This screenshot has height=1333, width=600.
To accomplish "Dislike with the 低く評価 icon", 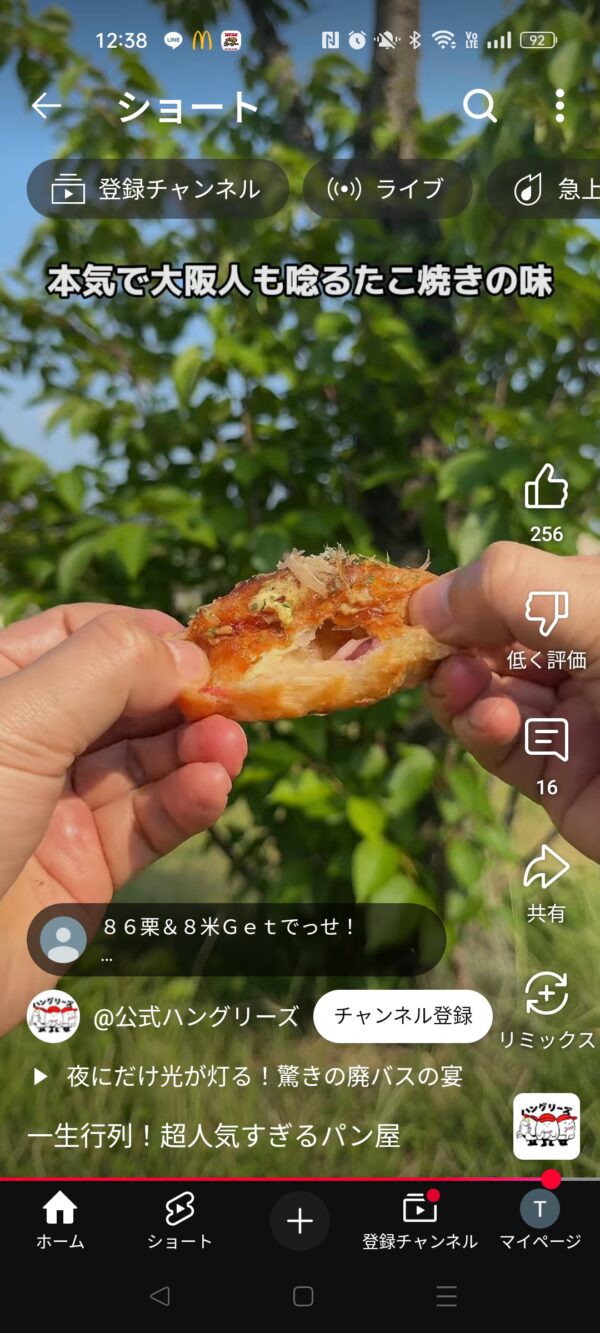I will click(546, 615).
